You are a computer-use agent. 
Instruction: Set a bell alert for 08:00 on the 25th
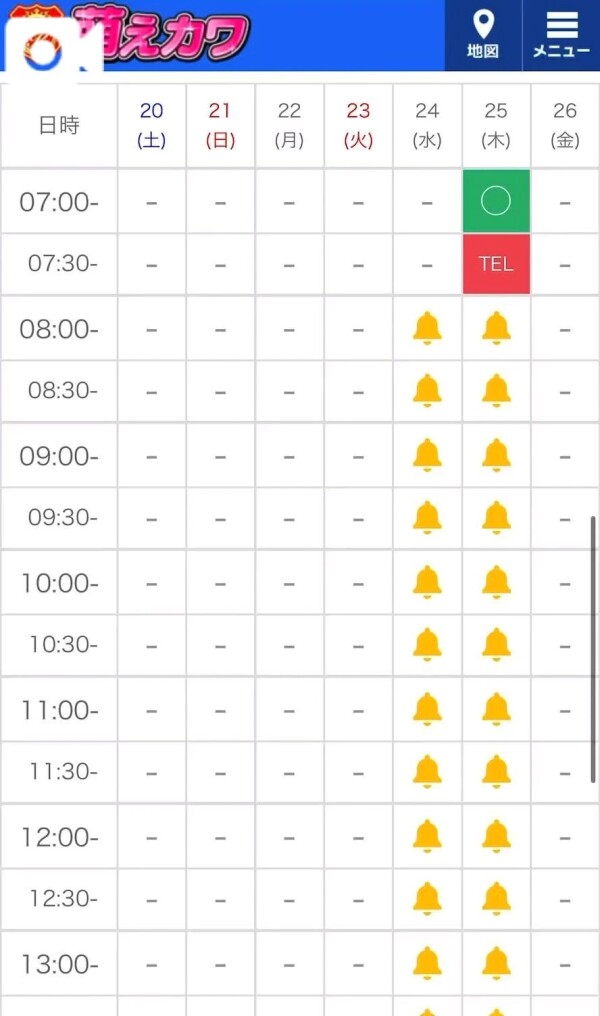click(x=496, y=328)
